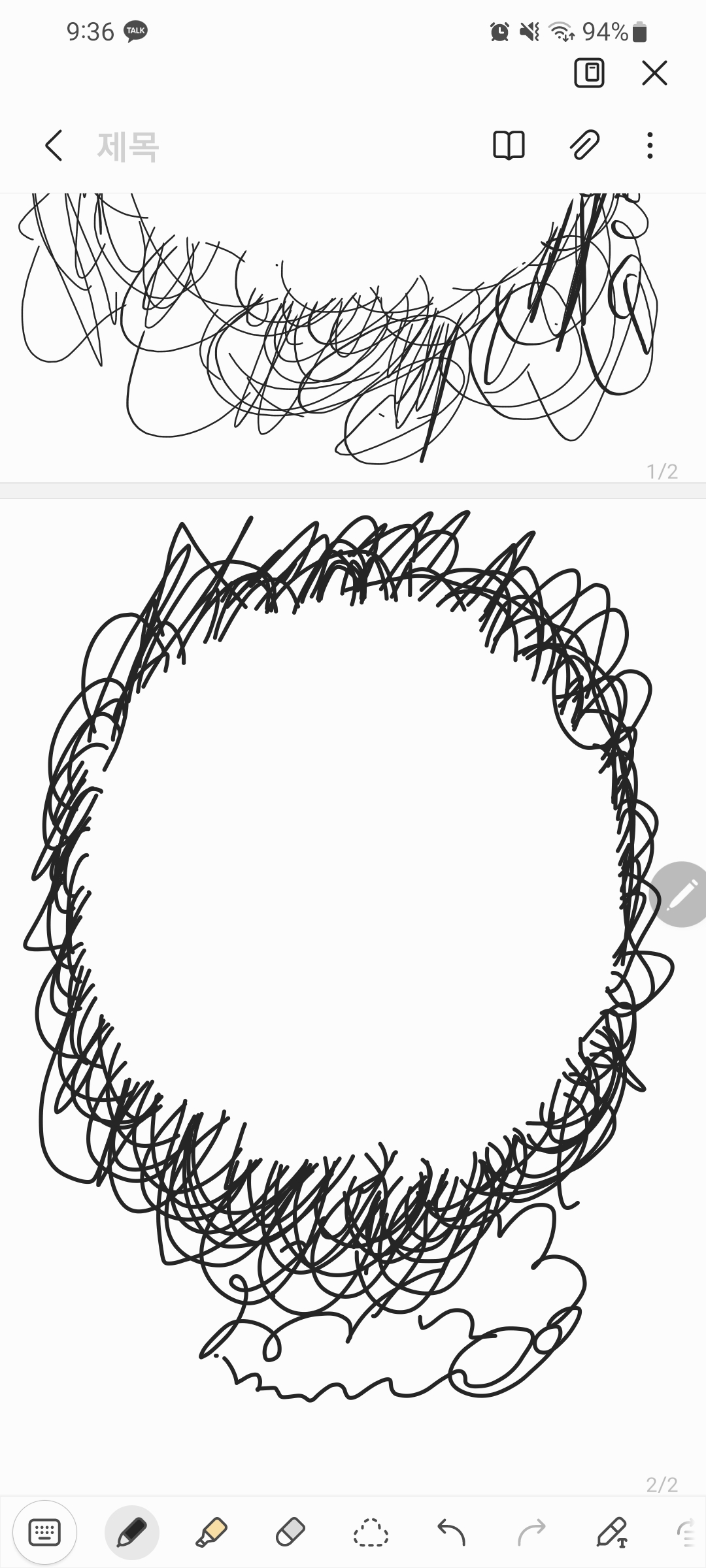Redo the undone stroke
706x1568 pixels.
[x=531, y=1532]
